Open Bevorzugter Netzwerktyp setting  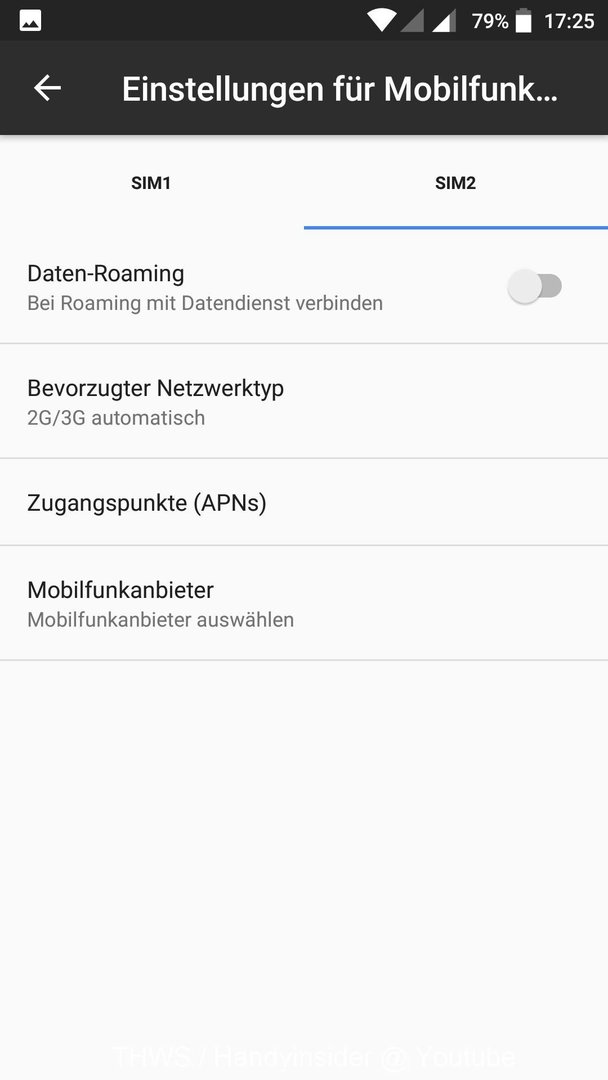pyautogui.click(x=304, y=401)
